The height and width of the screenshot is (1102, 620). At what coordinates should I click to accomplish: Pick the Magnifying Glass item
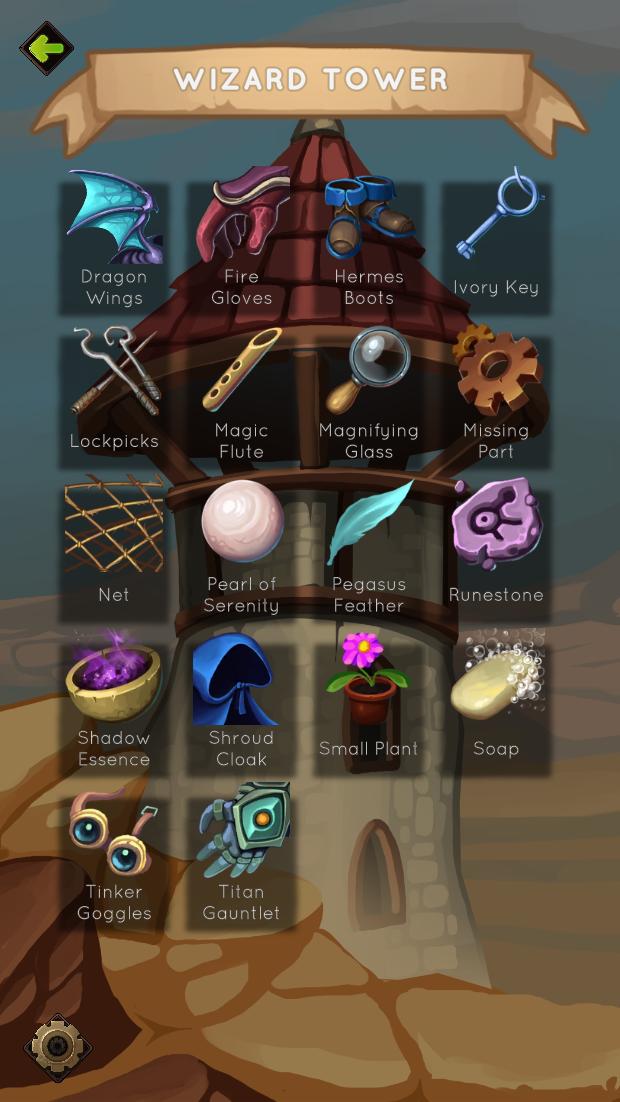[x=369, y=396]
